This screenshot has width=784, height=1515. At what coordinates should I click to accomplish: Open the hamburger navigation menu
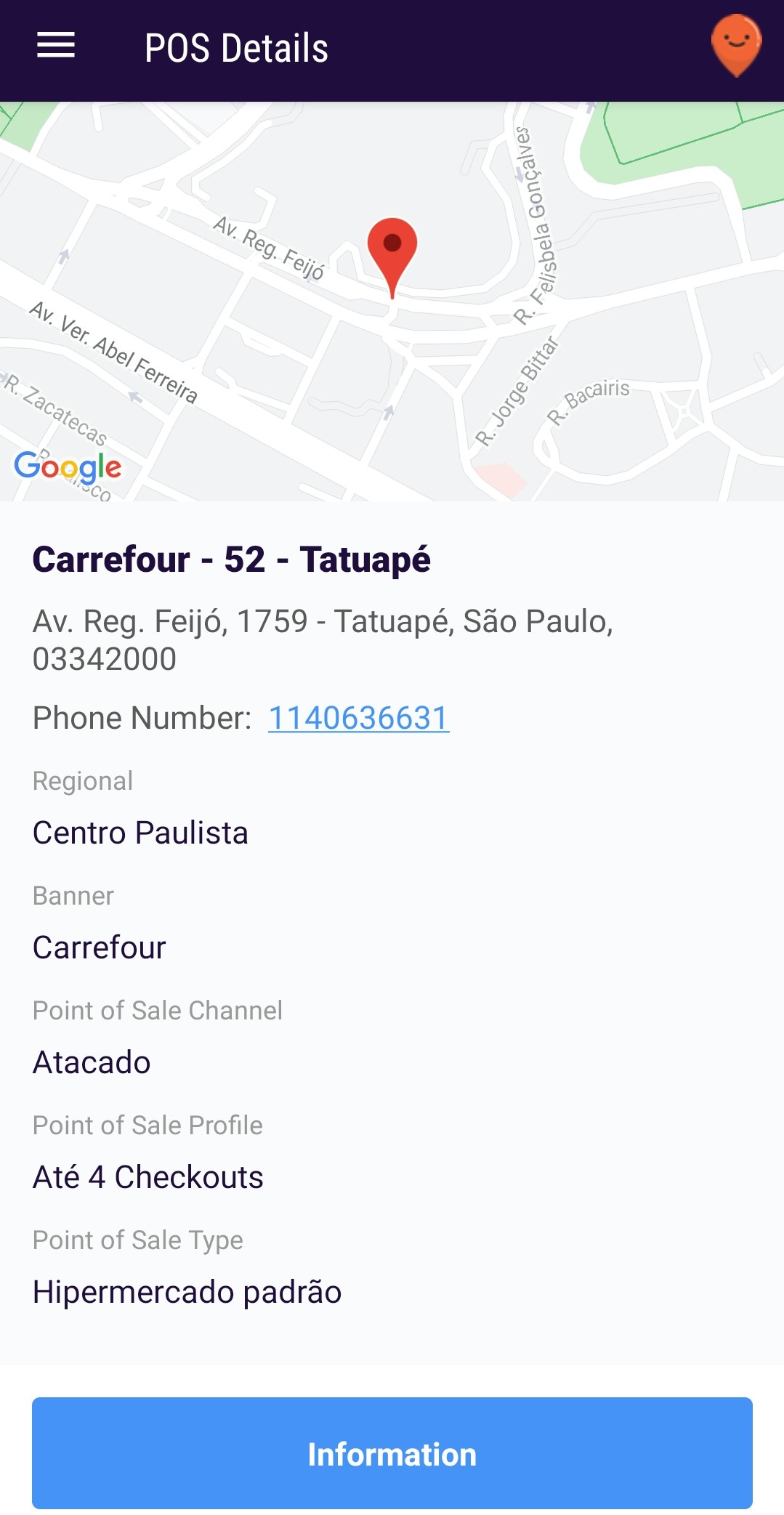[x=56, y=46]
